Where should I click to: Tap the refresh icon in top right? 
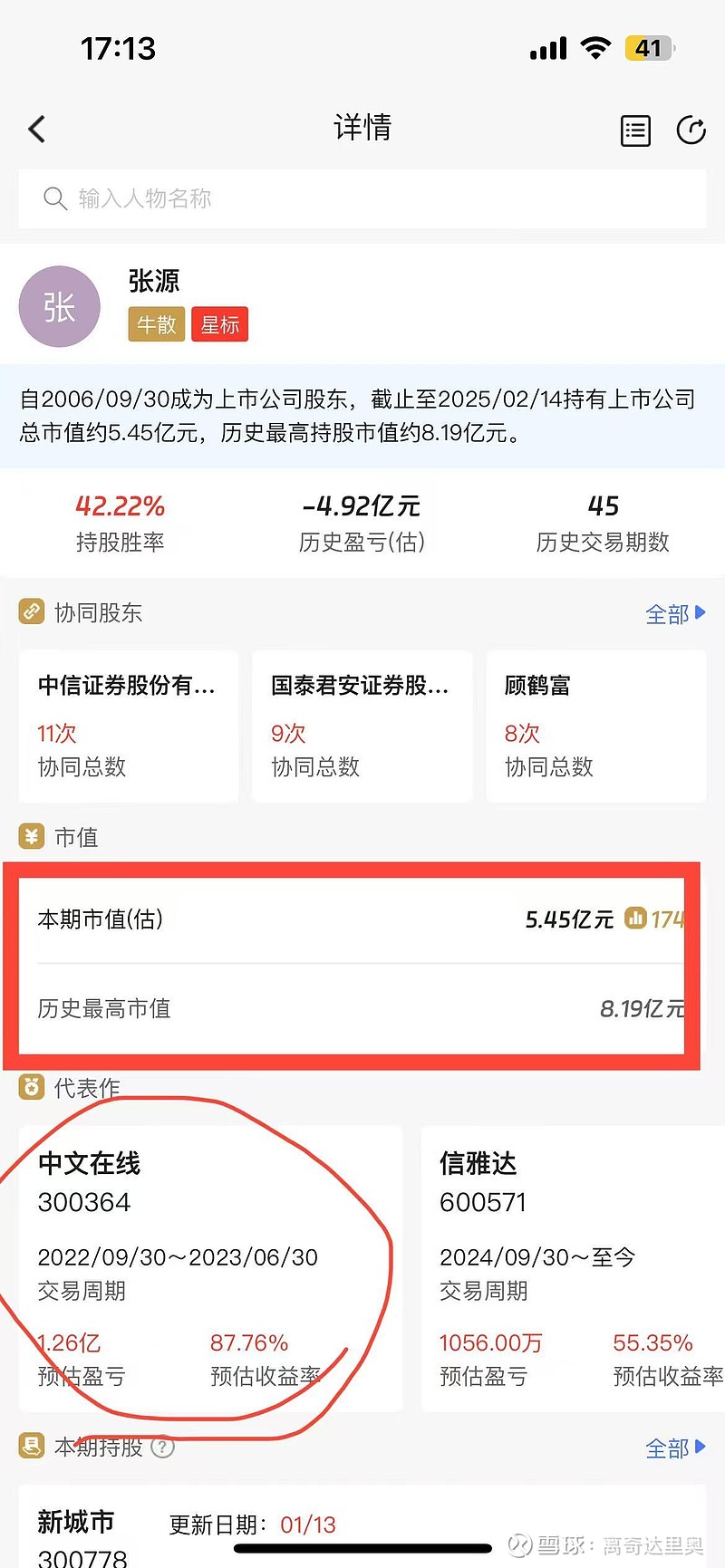(691, 130)
